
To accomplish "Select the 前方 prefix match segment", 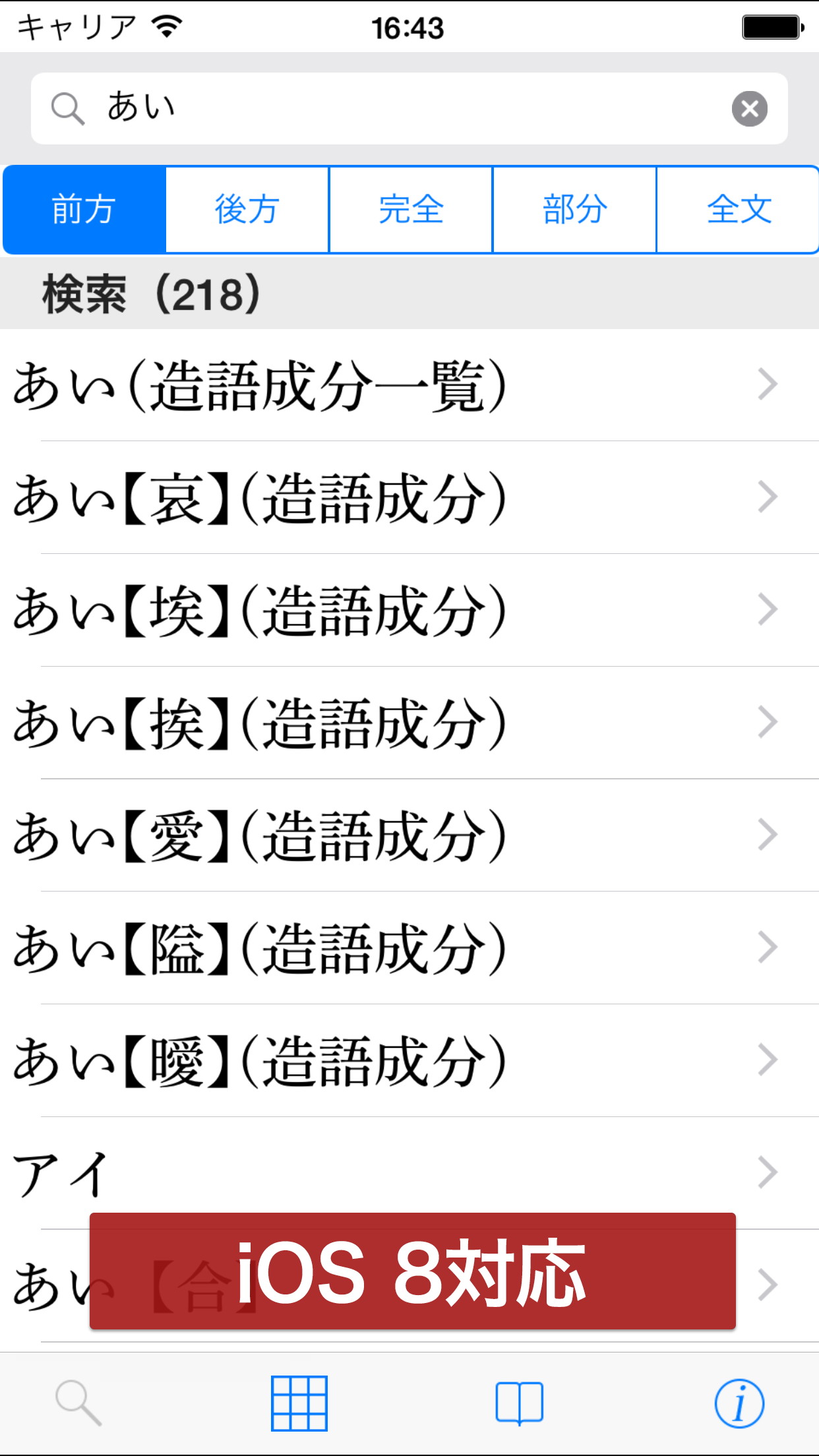I will pos(84,210).
